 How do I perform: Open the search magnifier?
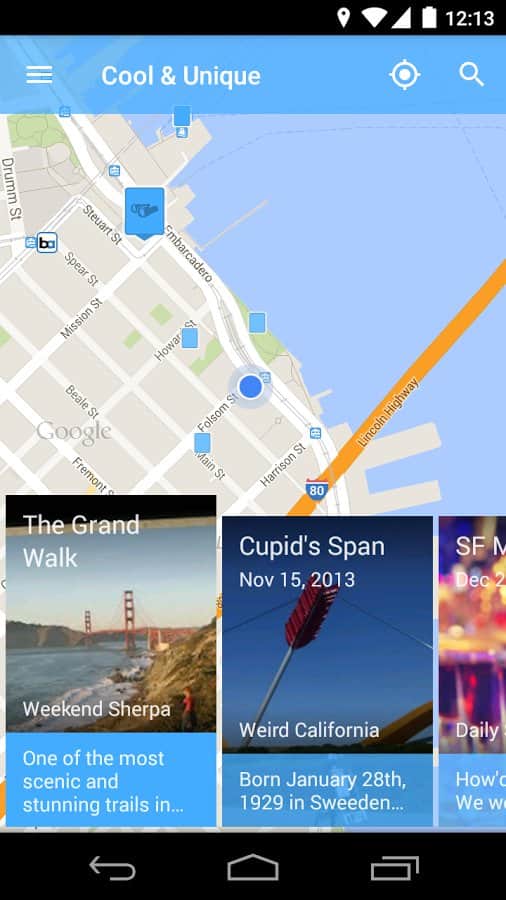tap(472, 75)
